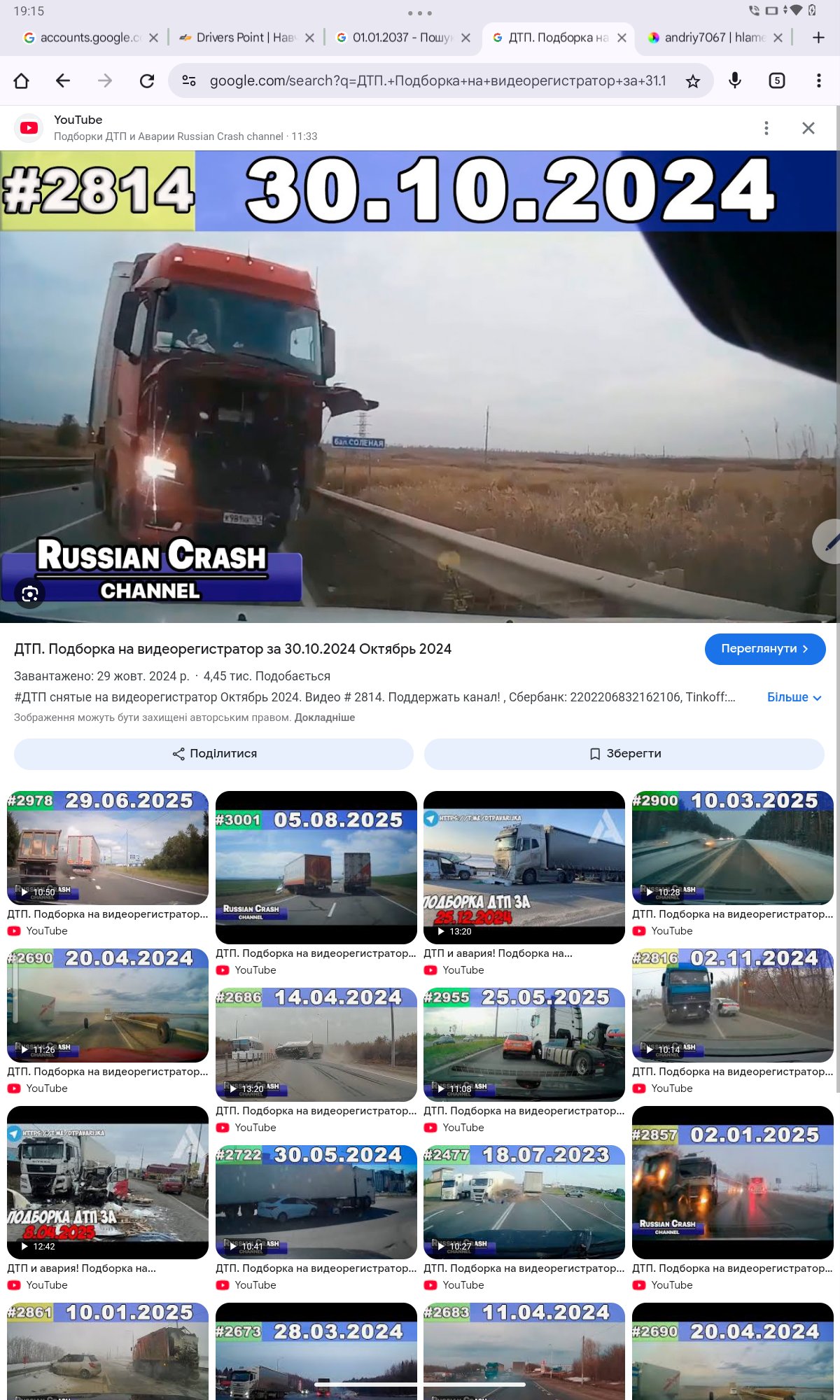The image size is (840, 1400).
Task: Reload the current page
Action: coord(147,81)
